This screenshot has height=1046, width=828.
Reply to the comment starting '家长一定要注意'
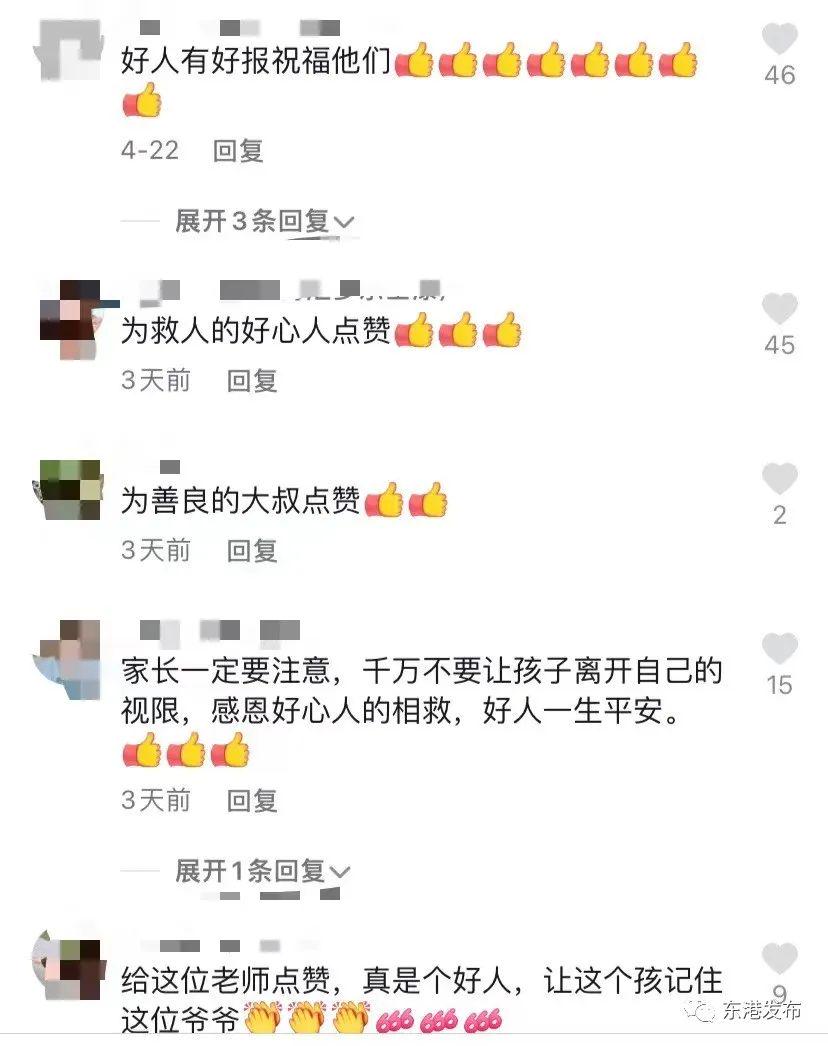(x=252, y=800)
